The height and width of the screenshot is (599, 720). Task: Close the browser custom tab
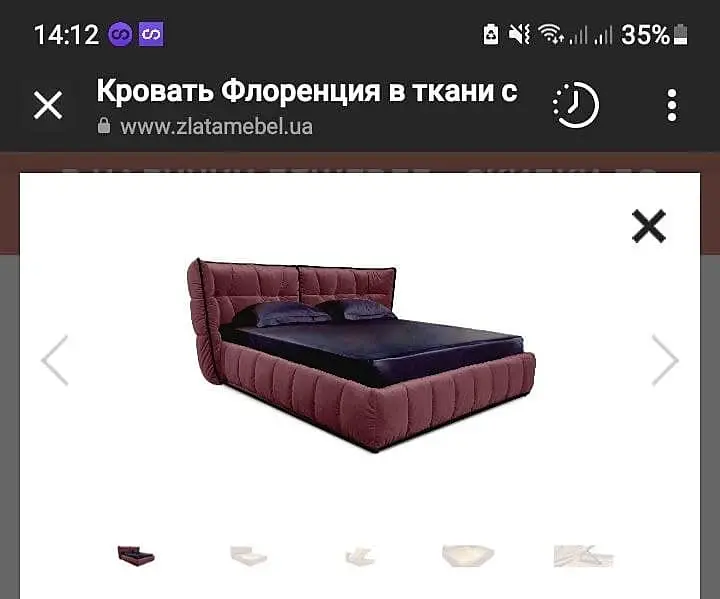click(48, 105)
